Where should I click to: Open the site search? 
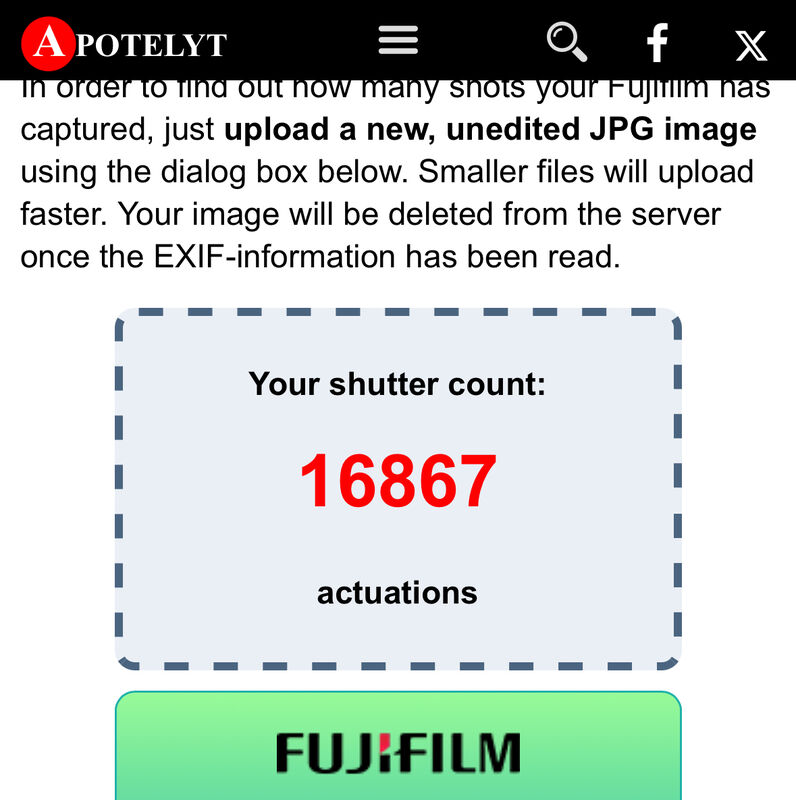566,42
